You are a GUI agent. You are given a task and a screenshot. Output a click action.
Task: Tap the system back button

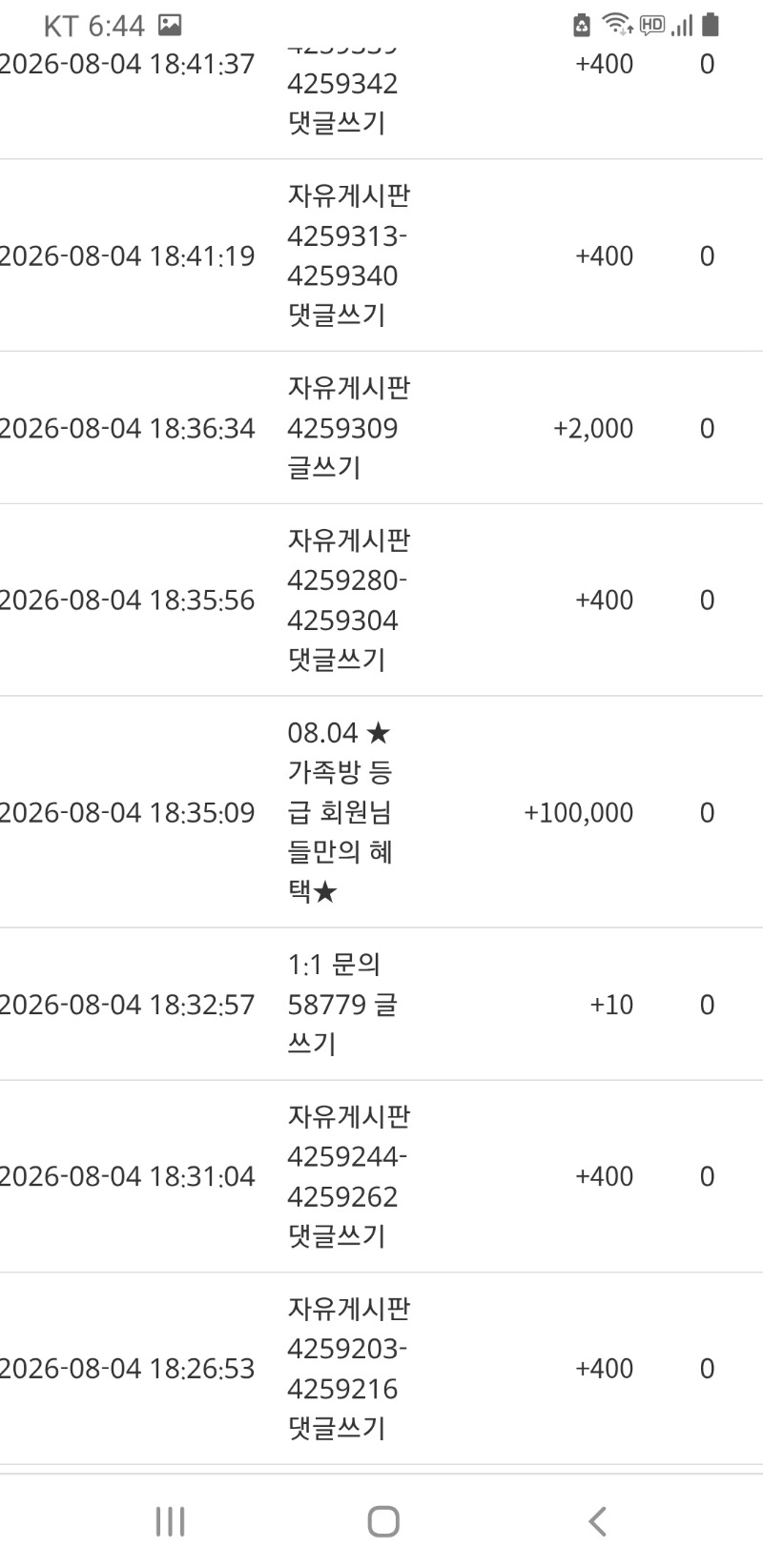point(597,1521)
